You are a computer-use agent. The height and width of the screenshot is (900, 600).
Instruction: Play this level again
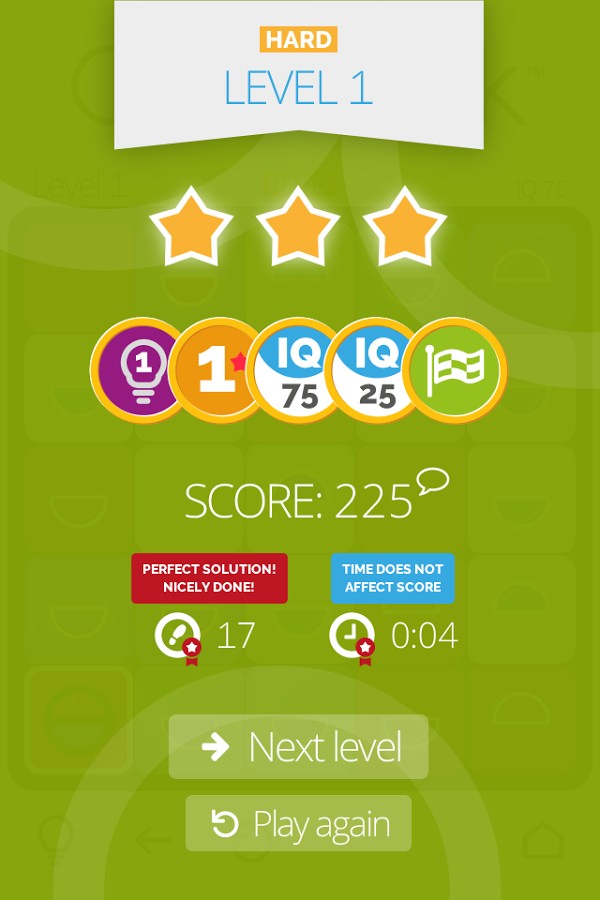[x=298, y=824]
